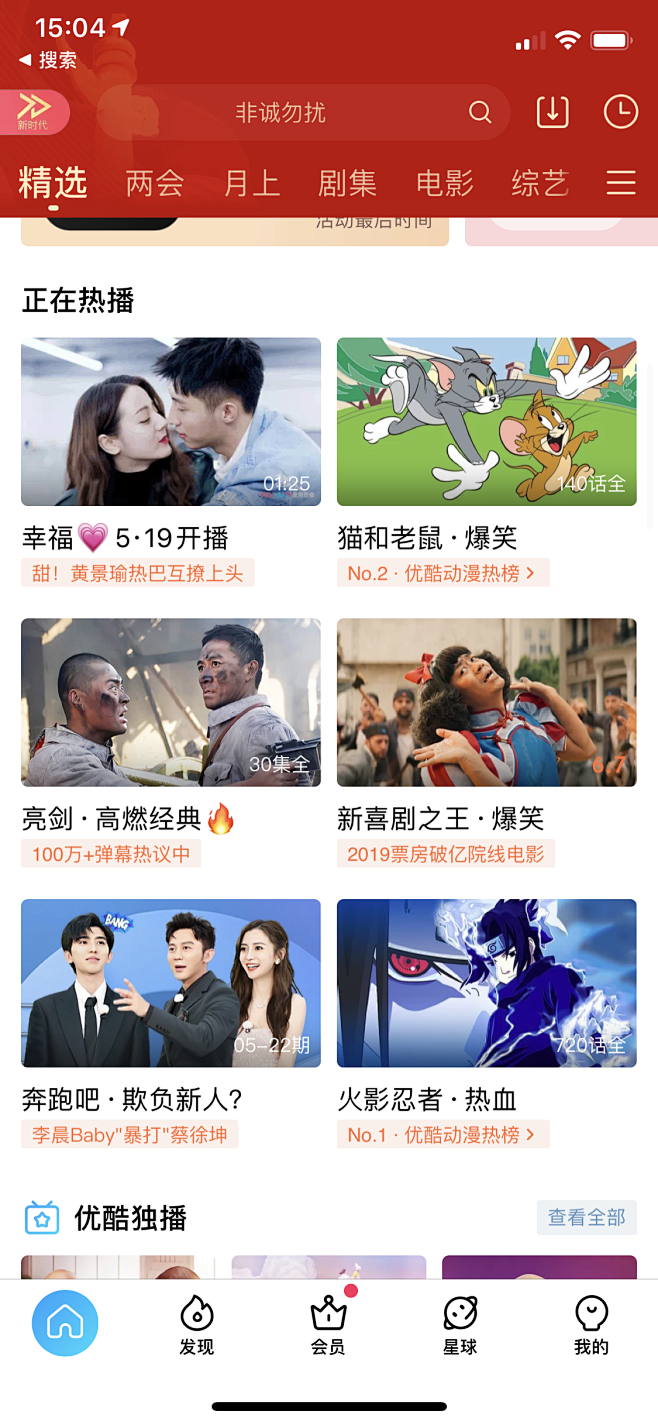The height and width of the screenshot is (1425, 658).
Task: Switch to the 电影 tab
Action: [x=444, y=184]
